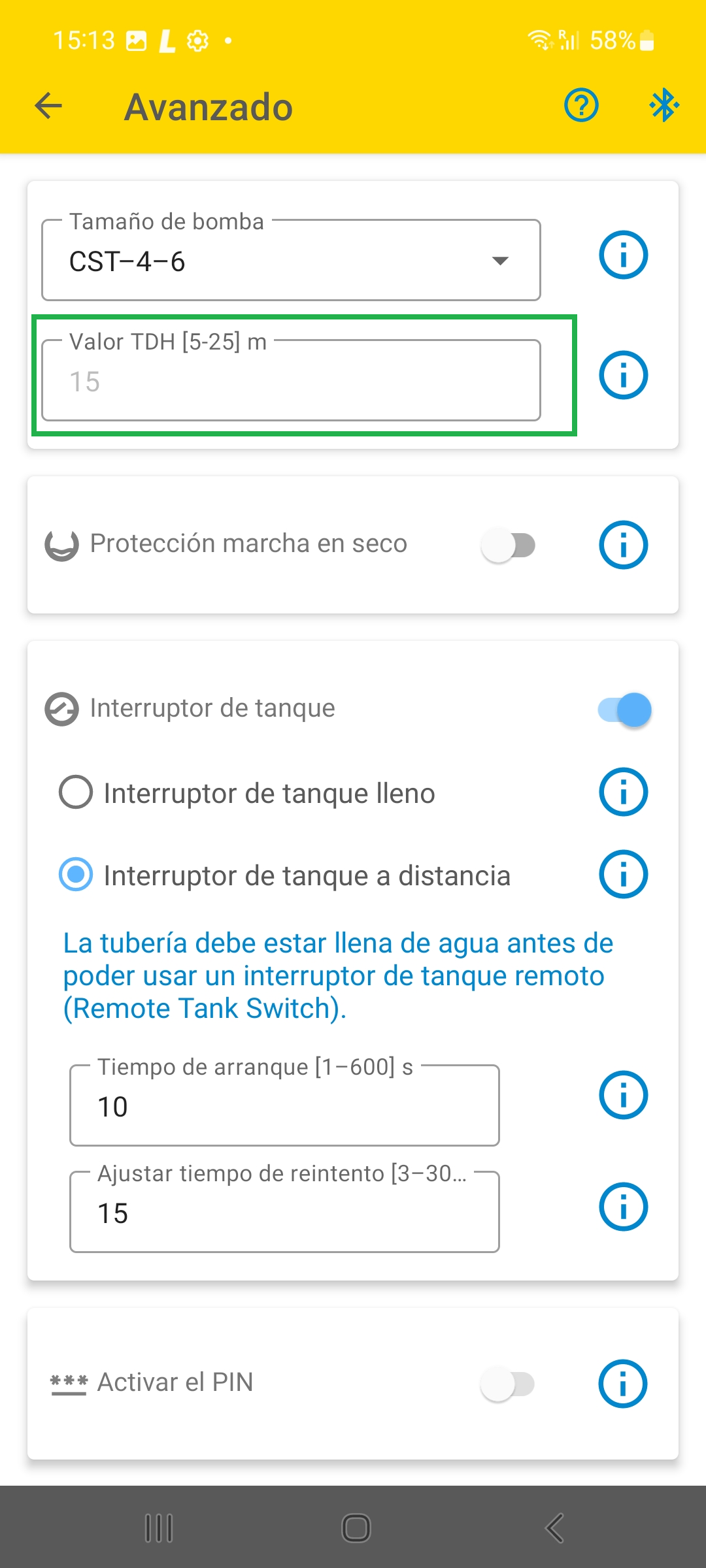Edit the Tiempo de arranque field

[x=284, y=1106]
